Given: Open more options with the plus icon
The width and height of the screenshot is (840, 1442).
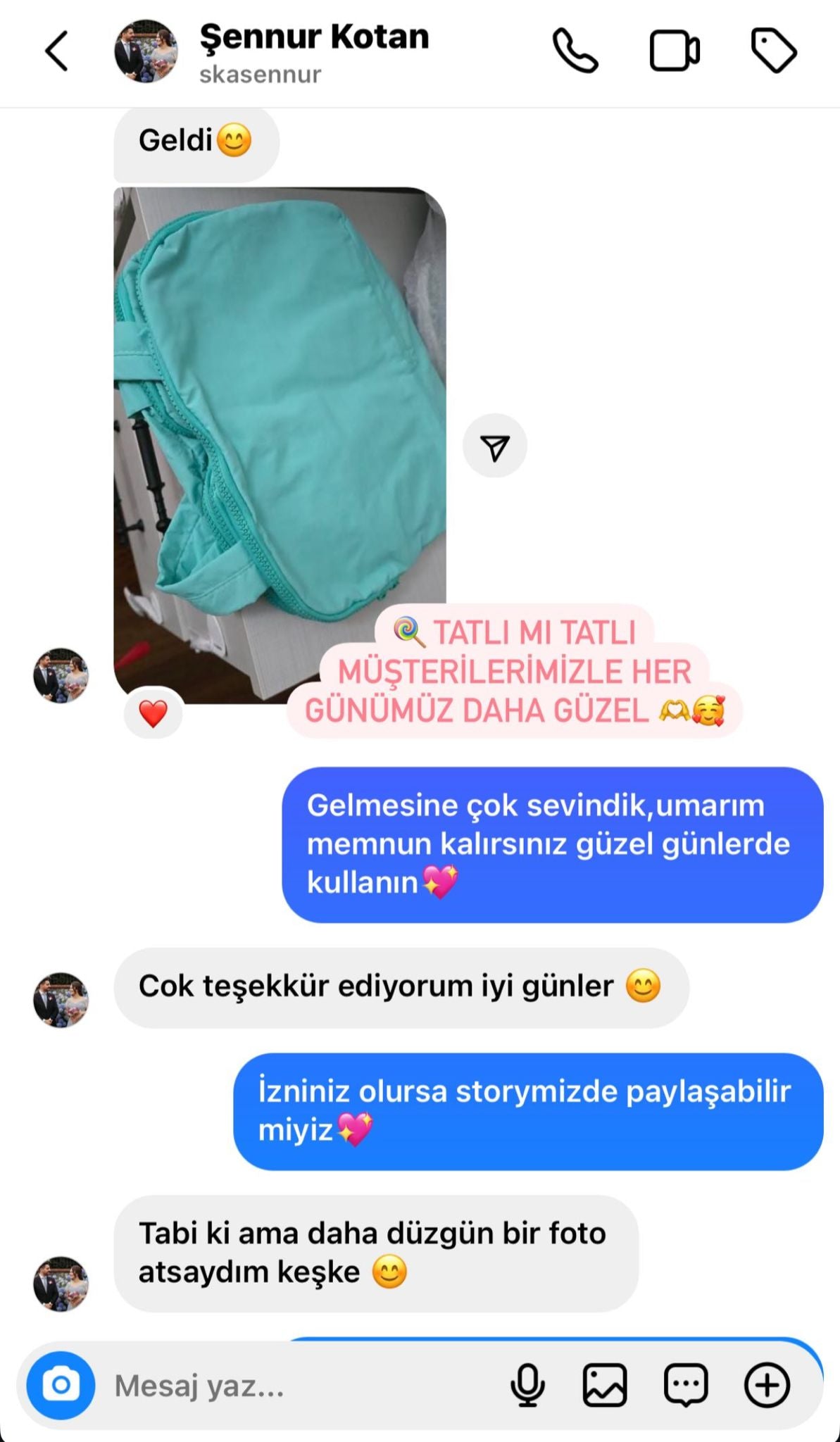Looking at the screenshot, I should [767, 1385].
